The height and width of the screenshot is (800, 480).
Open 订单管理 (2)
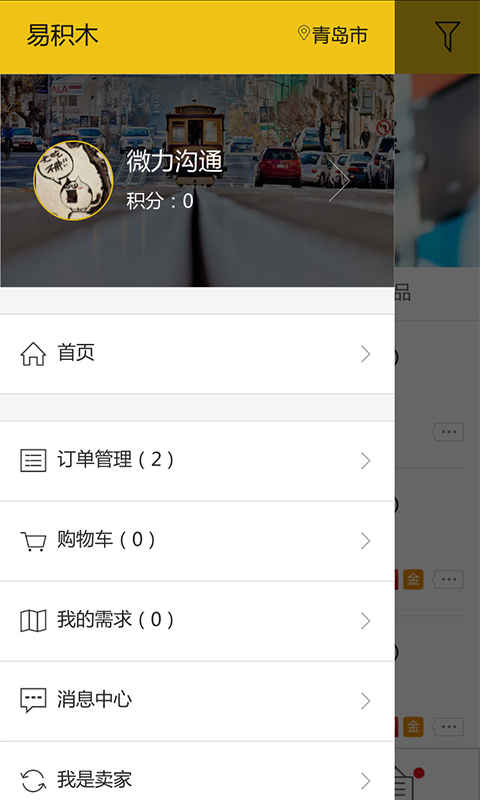pyautogui.click(x=197, y=461)
